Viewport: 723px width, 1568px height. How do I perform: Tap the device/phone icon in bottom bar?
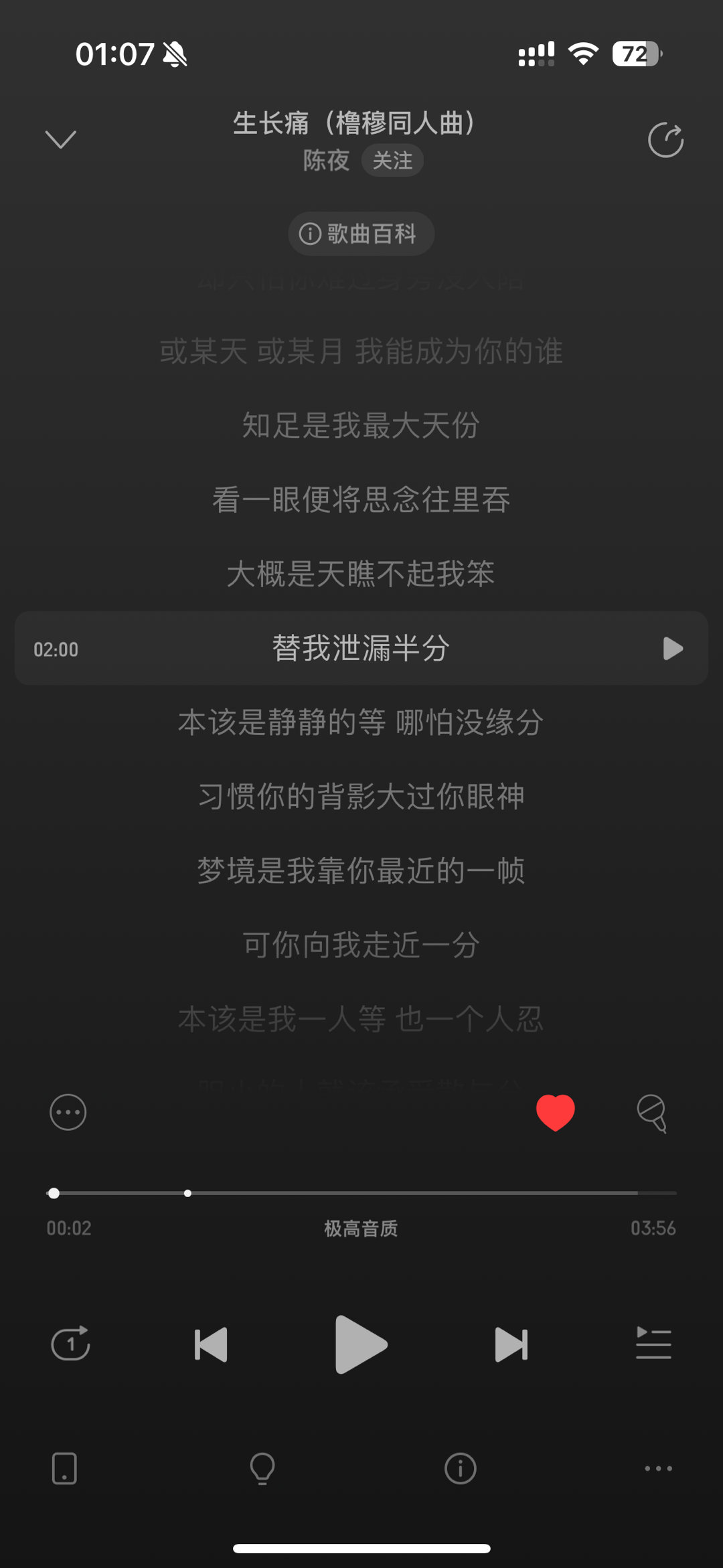(64, 1468)
